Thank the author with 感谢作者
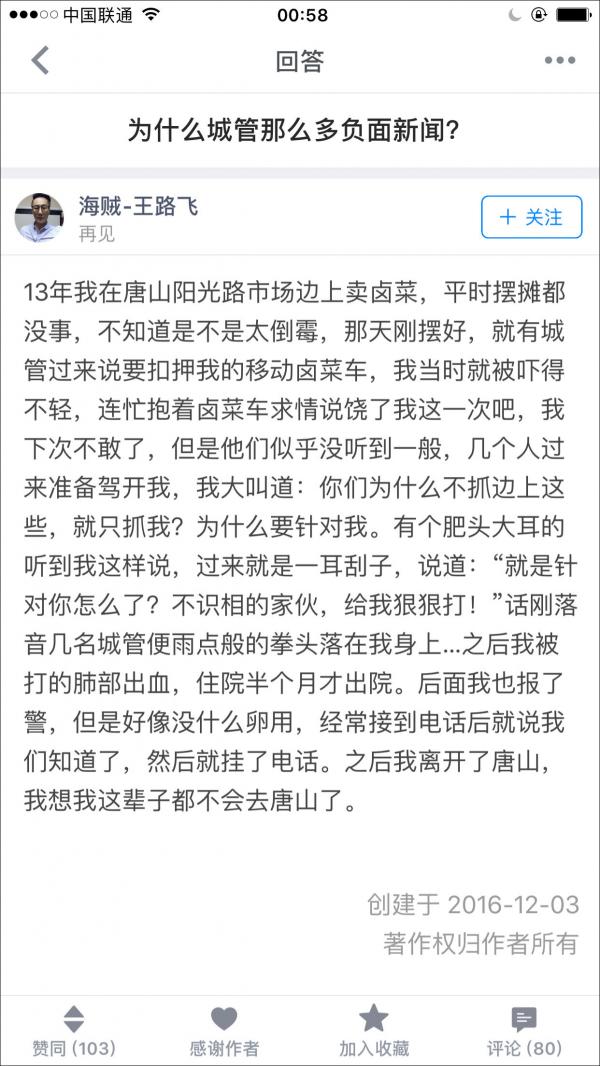This screenshot has width=600, height=1066. click(224, 1032)
